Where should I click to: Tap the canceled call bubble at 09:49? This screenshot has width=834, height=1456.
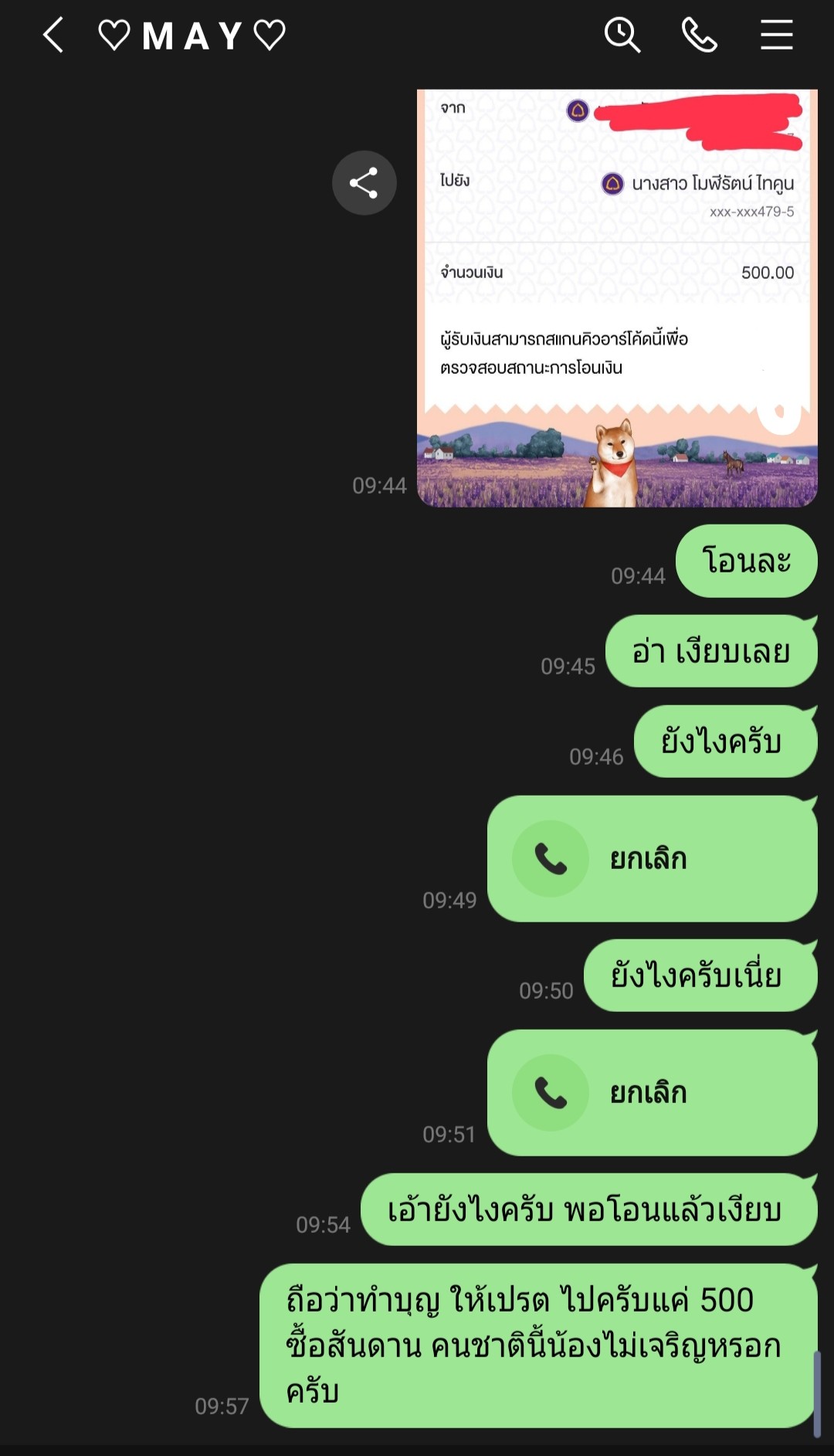click(x=653, y=859)
